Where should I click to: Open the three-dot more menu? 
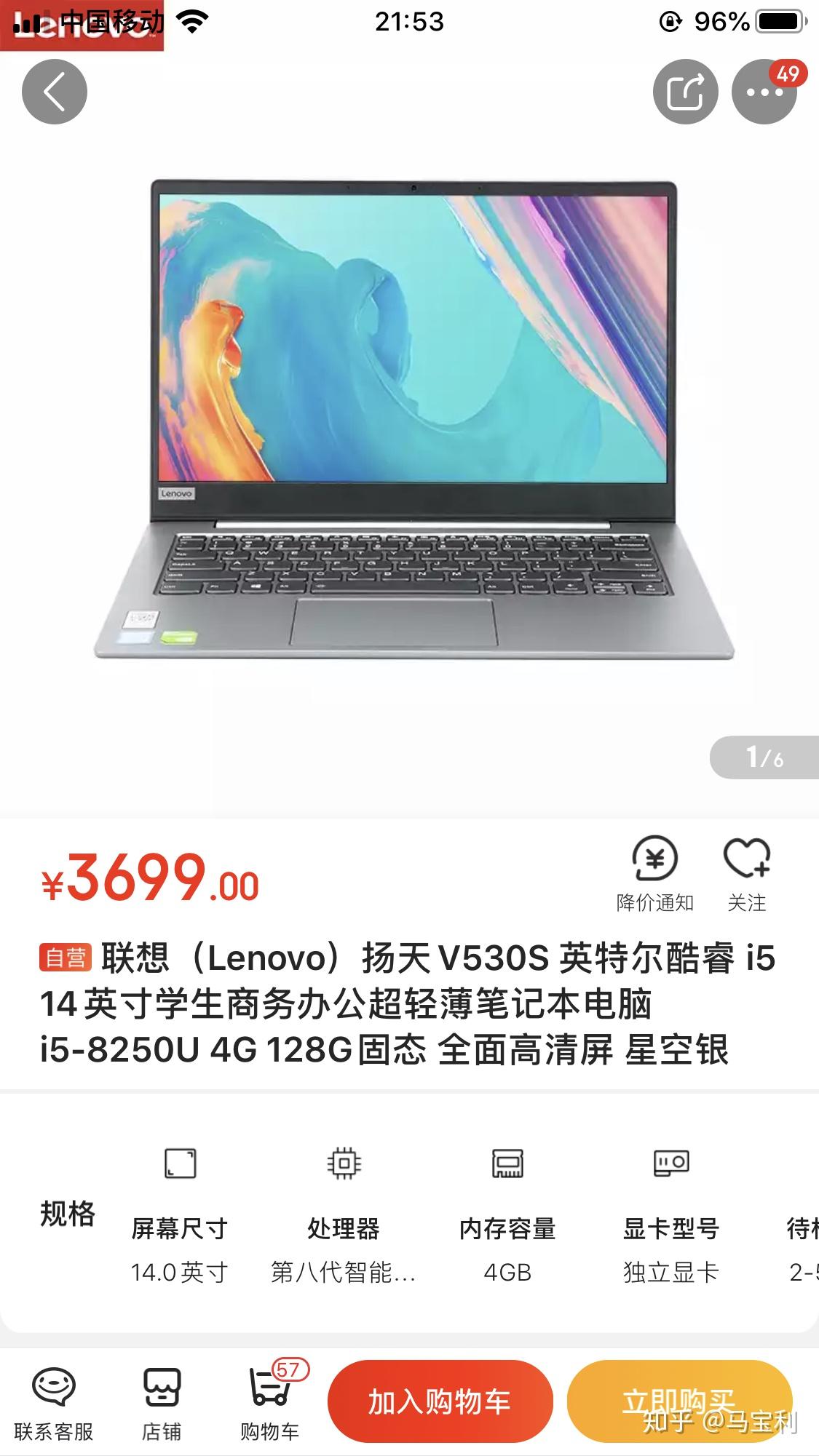pyautogui.click(x=764, y=92)
